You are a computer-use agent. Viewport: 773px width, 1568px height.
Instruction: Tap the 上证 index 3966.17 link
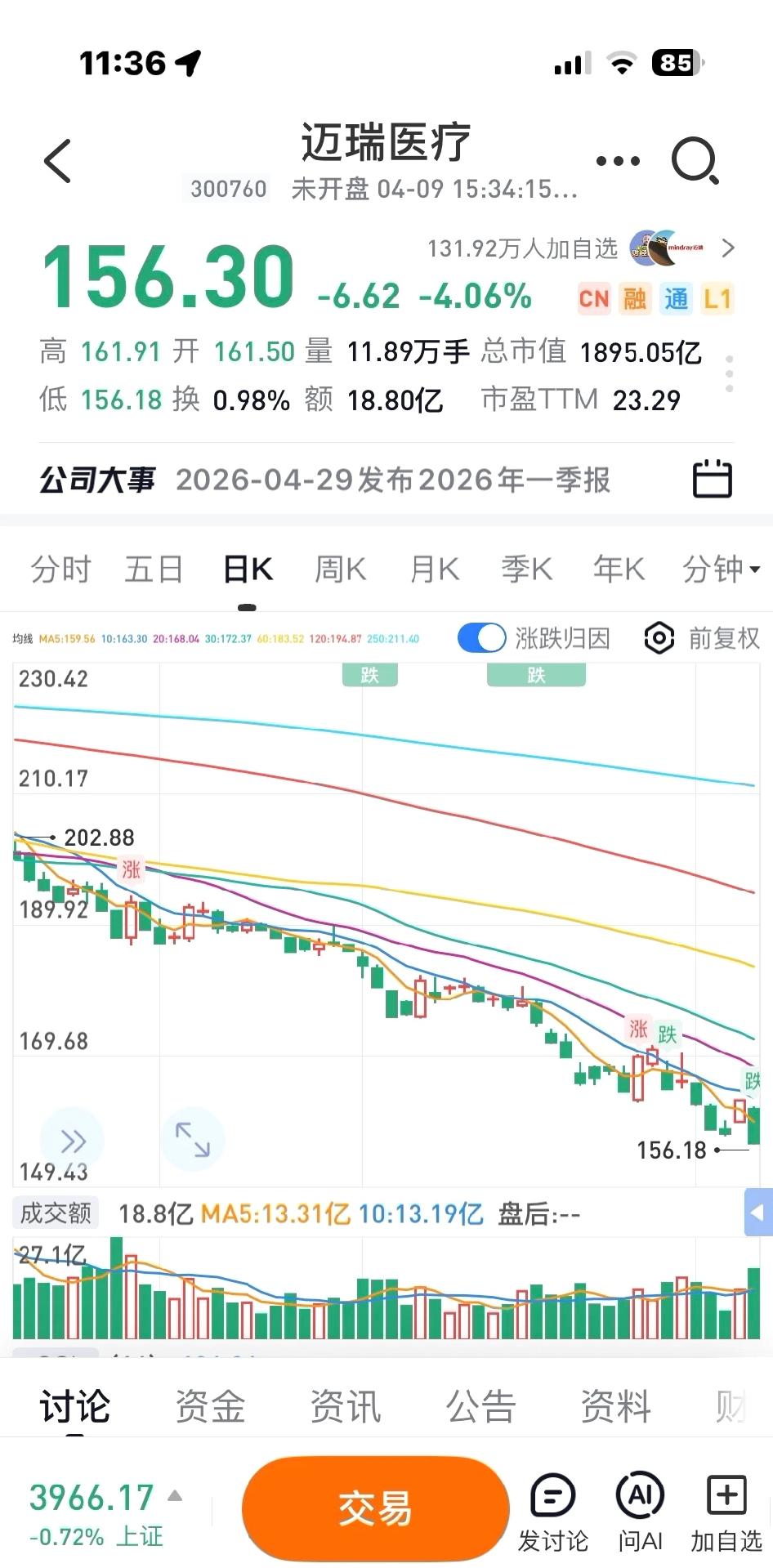coord(90,1513)
